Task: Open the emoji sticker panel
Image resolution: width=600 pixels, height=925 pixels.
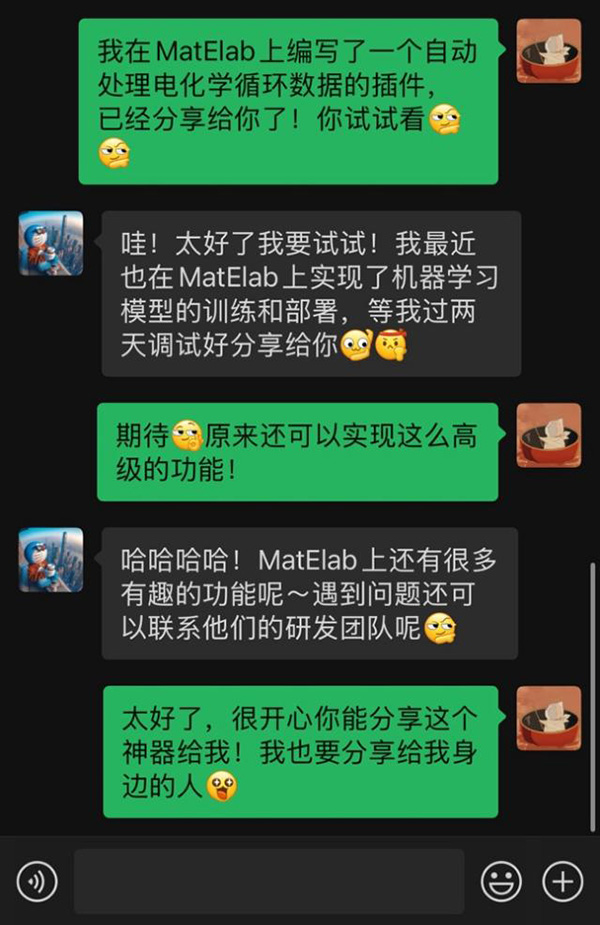Action: tap(502, 881)
